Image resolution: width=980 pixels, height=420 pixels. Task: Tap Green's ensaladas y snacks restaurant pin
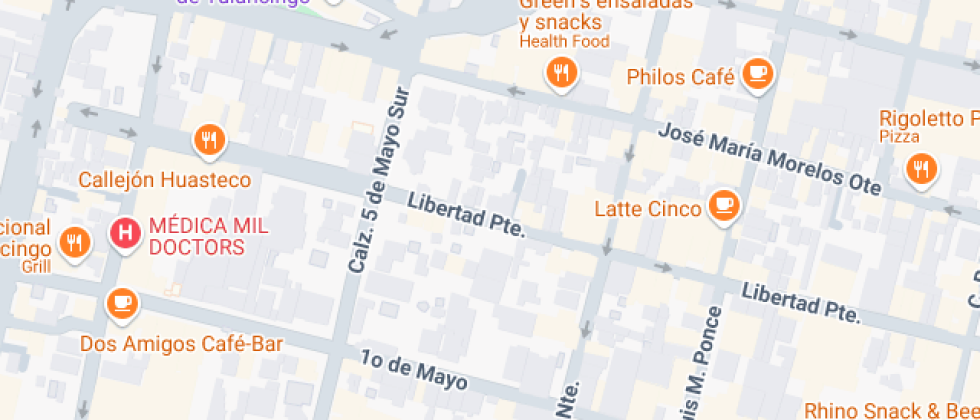[x=562, y=72]
